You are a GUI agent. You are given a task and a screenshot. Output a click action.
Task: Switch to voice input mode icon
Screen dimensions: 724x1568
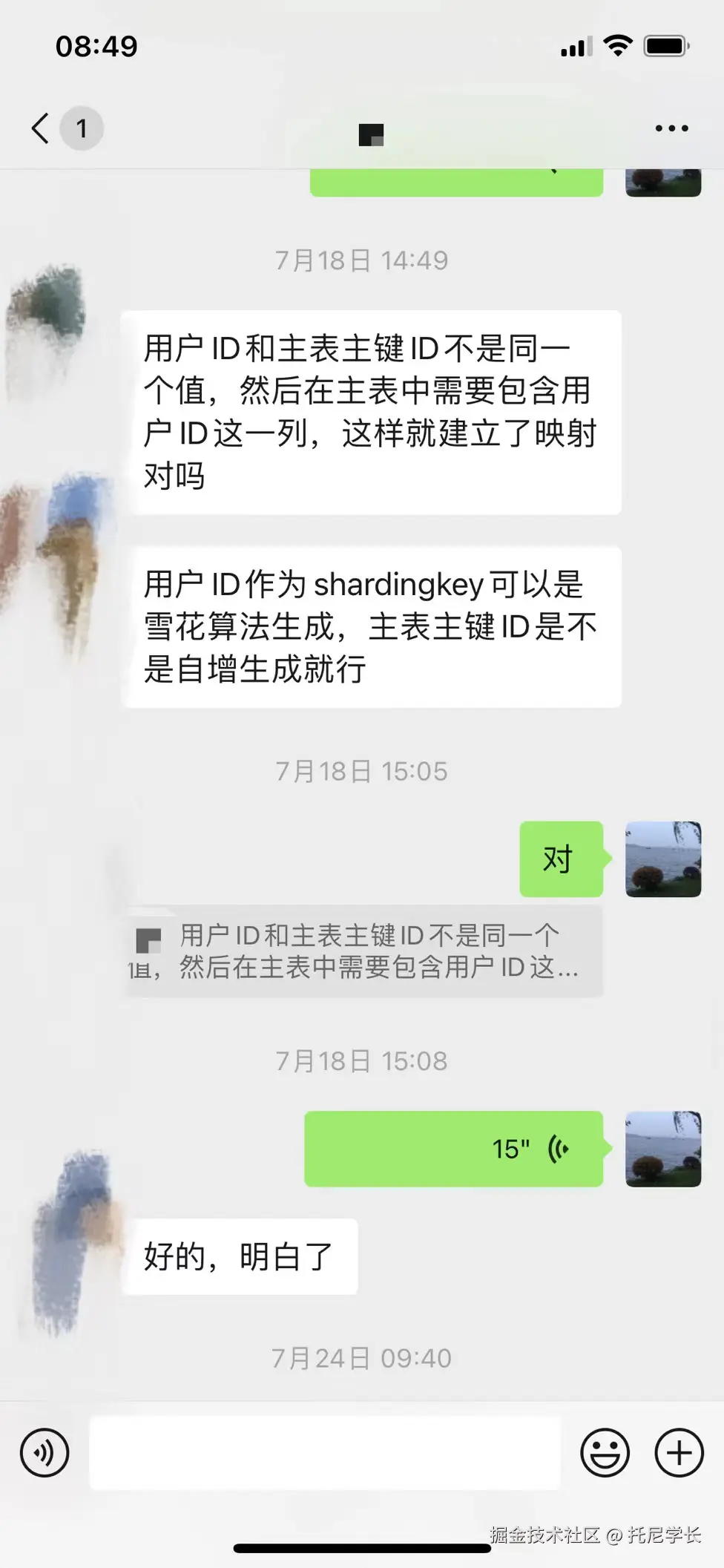45,1452
